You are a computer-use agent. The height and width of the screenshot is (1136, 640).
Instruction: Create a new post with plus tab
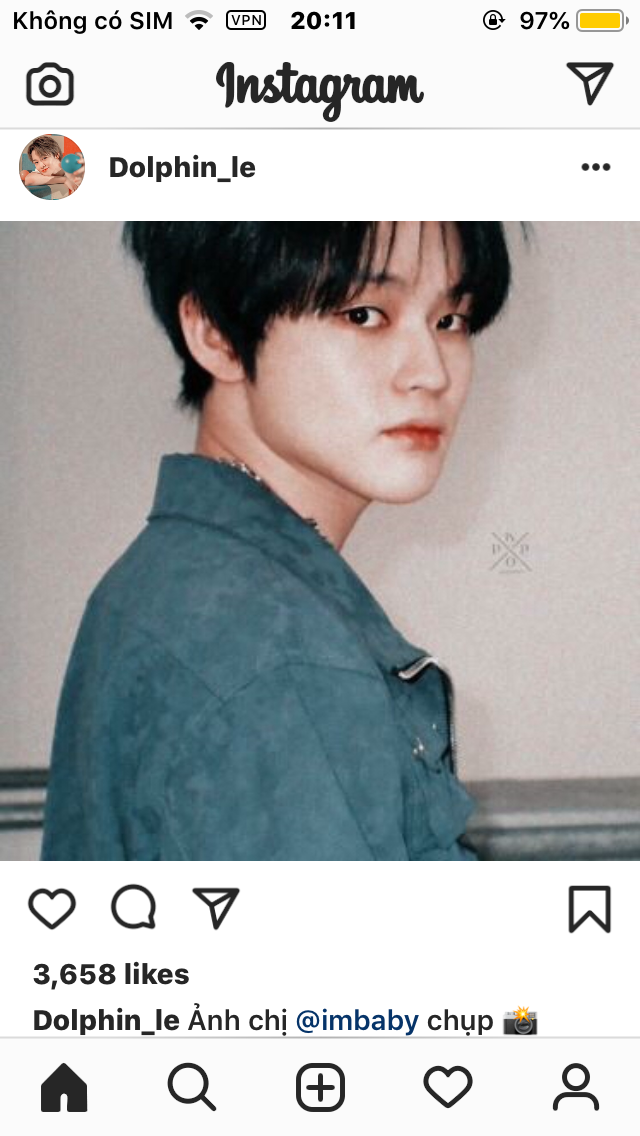click(320, 1087)
